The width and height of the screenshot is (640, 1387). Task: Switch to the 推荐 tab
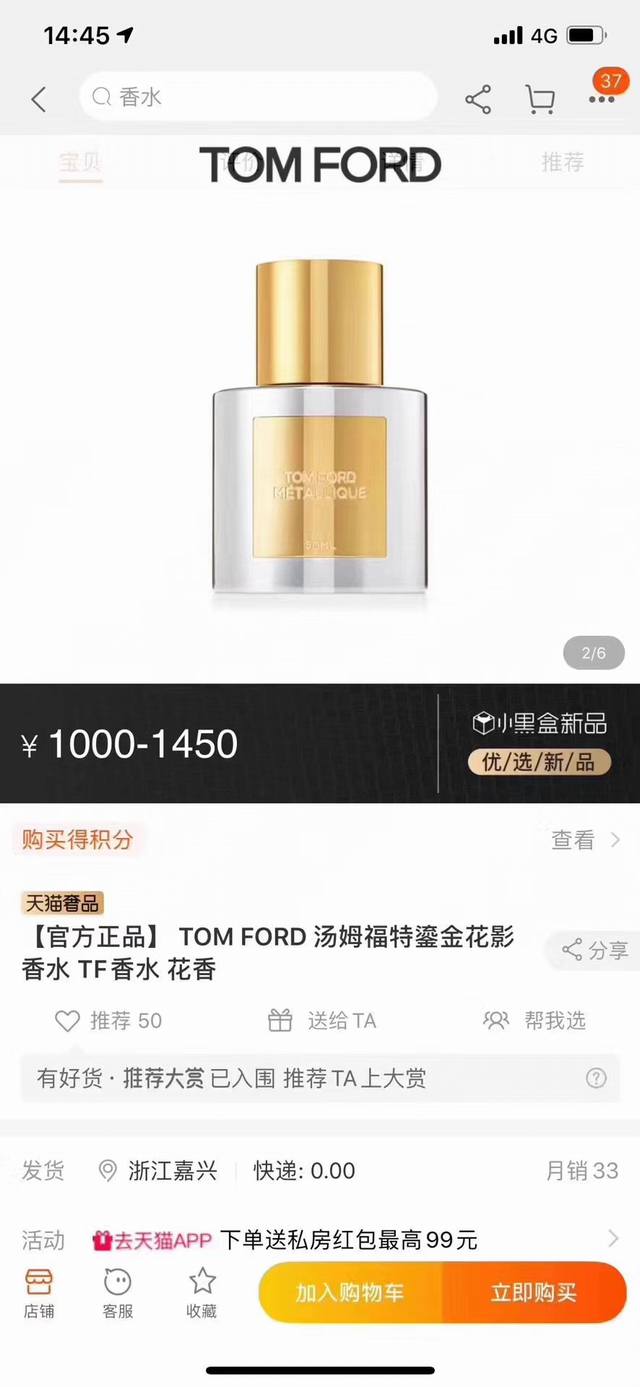point(562,162)
